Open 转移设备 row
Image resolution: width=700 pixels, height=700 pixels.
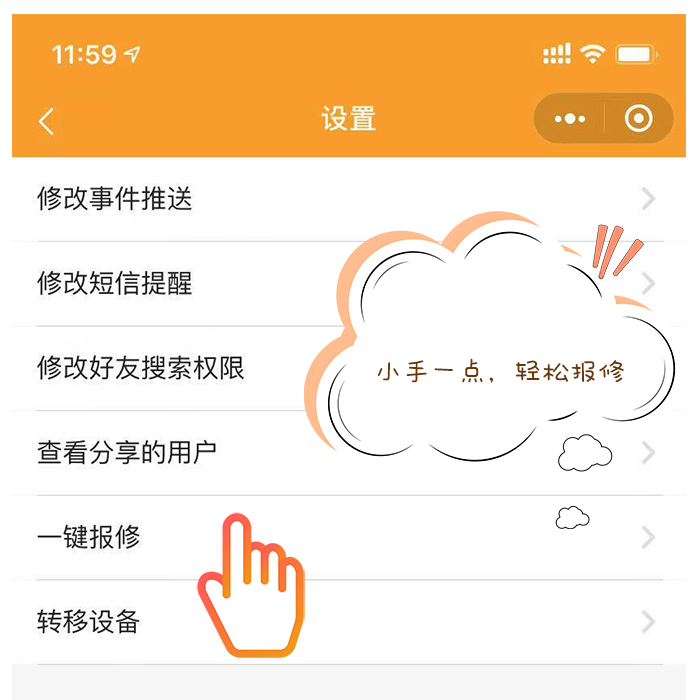[x=89, y=622]
